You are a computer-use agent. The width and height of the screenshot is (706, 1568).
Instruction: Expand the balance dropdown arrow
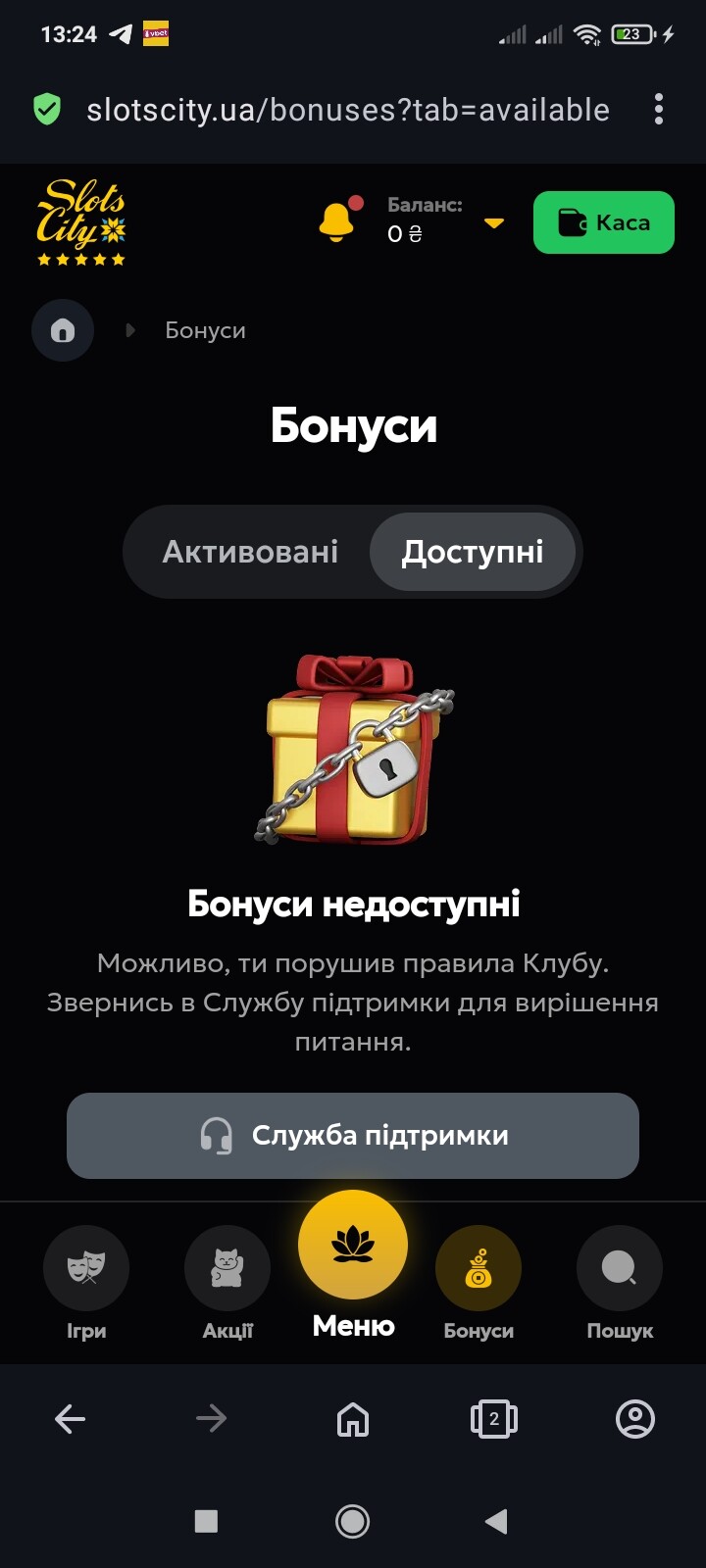[x=494, y=223]
